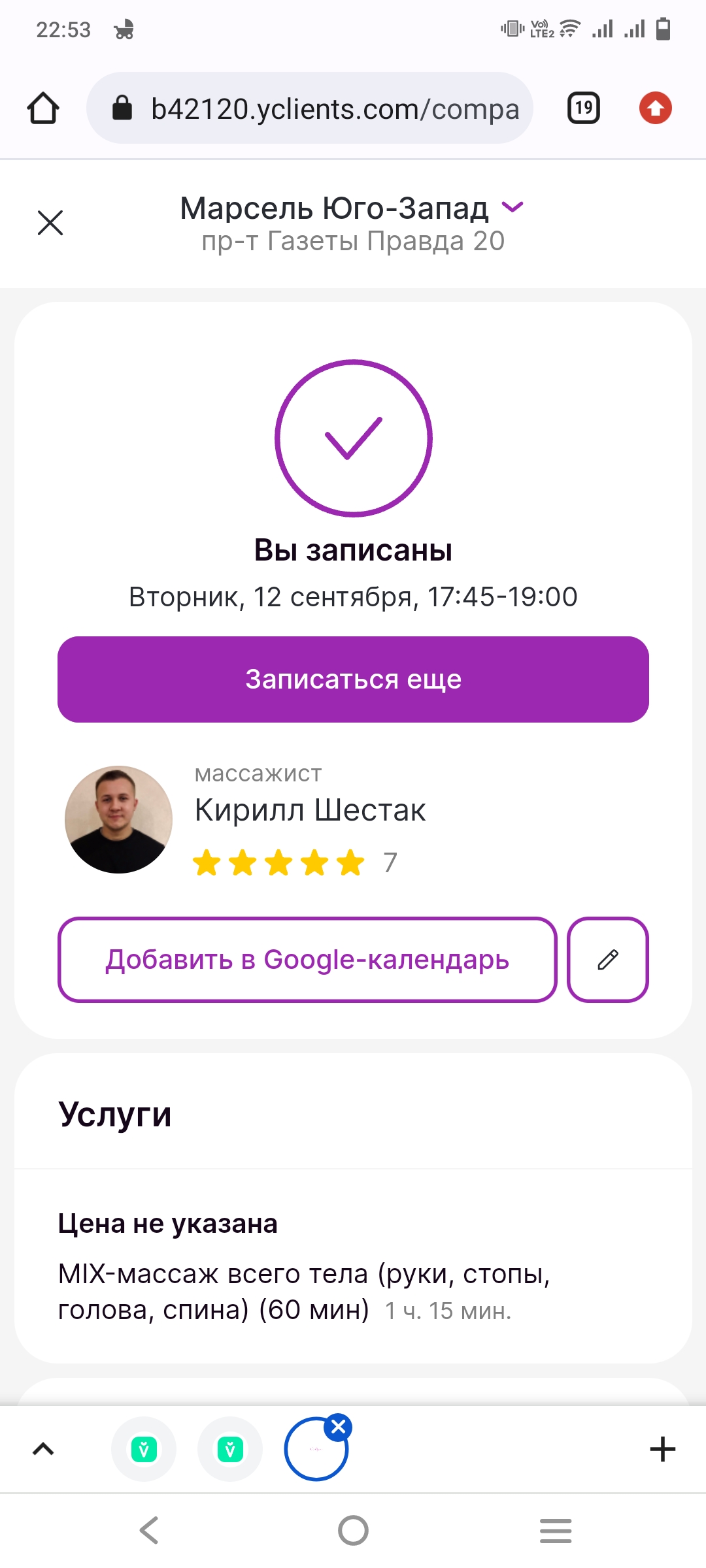Close the booking confirmation page
The height and width of the screenshot is (1568, 706).
click(x=50, y=223)
